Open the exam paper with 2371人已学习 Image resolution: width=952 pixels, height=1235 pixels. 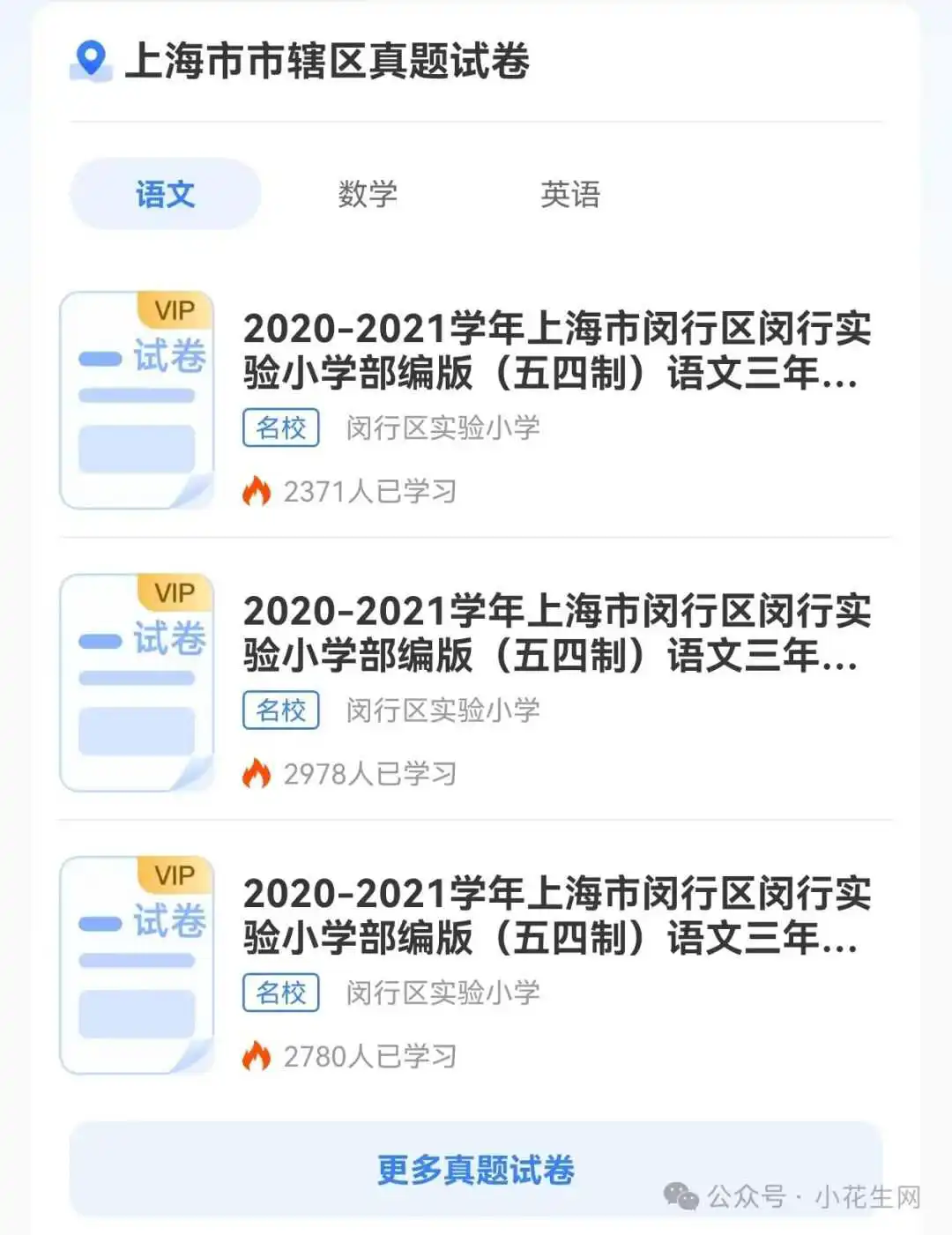point(555,351)
